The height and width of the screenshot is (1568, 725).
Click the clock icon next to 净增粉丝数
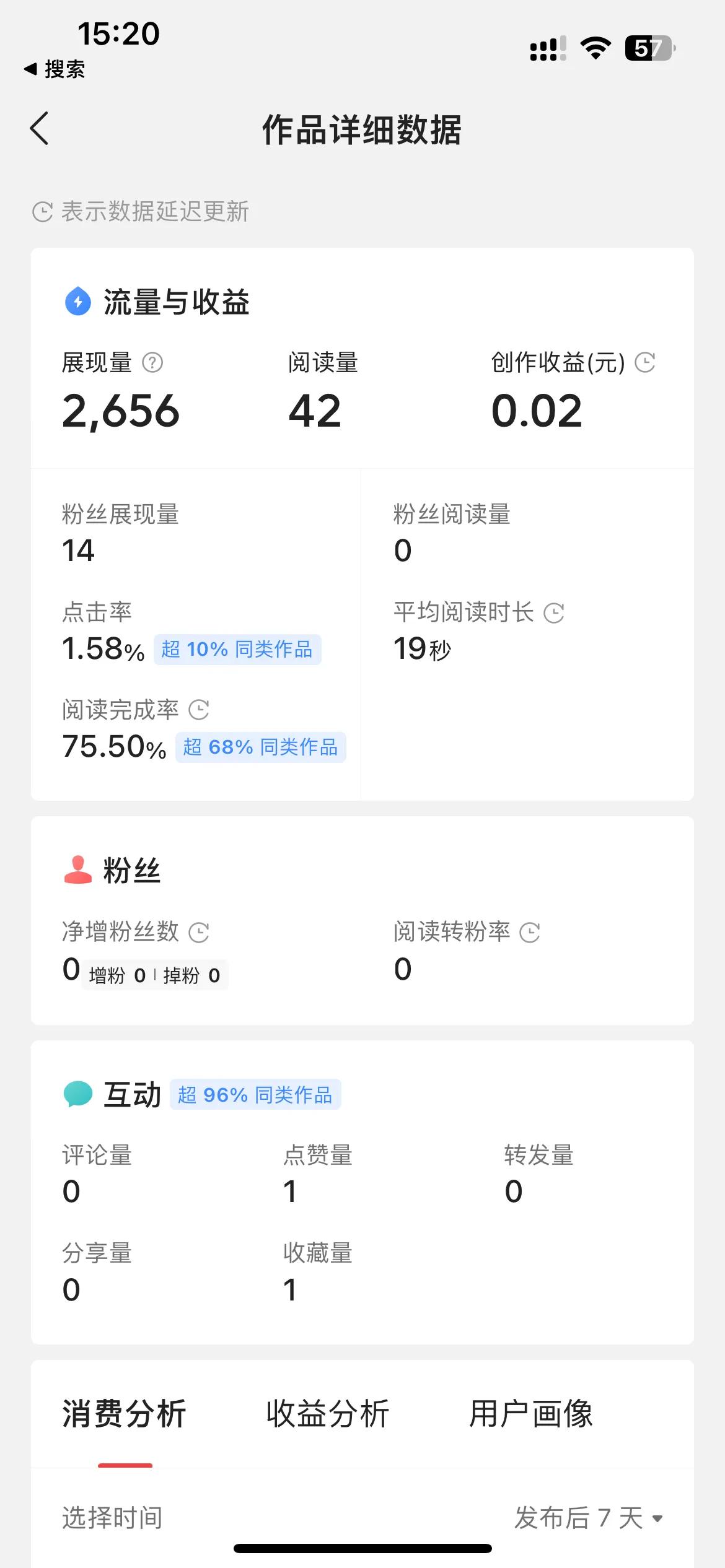[198, 931]
